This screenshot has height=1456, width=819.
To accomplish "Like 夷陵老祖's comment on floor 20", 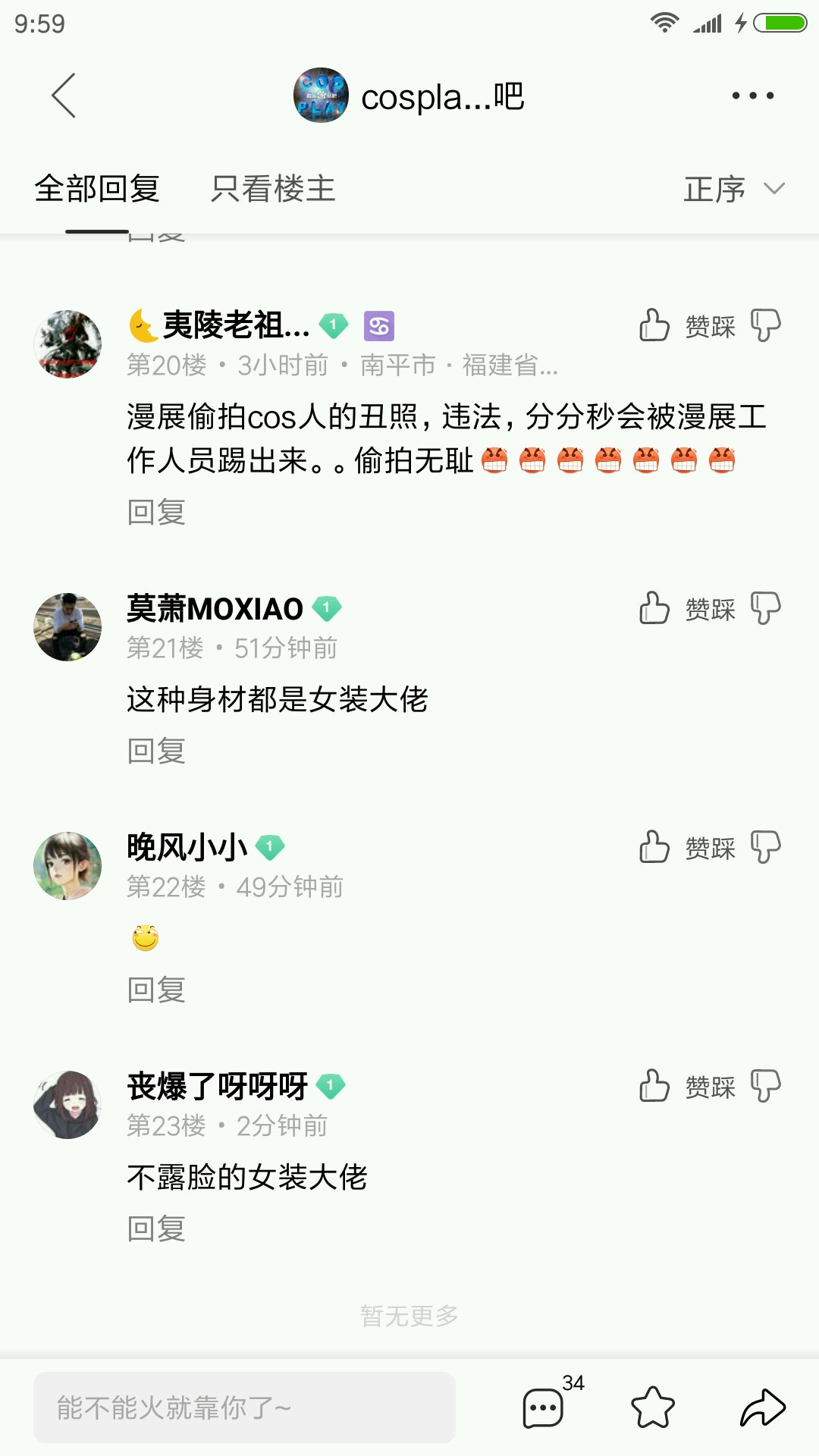I will [654, 325].
